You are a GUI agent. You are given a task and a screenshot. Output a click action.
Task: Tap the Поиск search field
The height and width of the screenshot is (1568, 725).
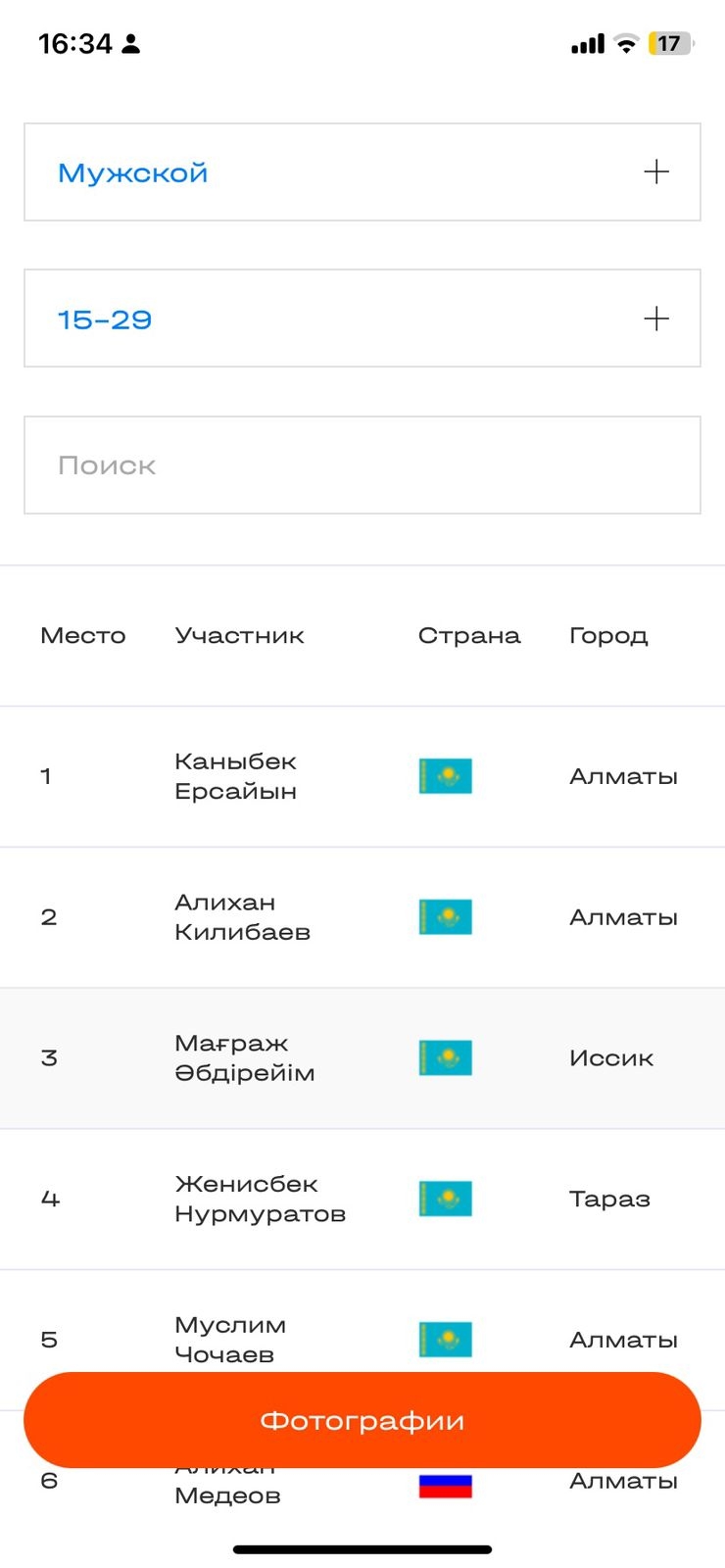pos(362,465)
